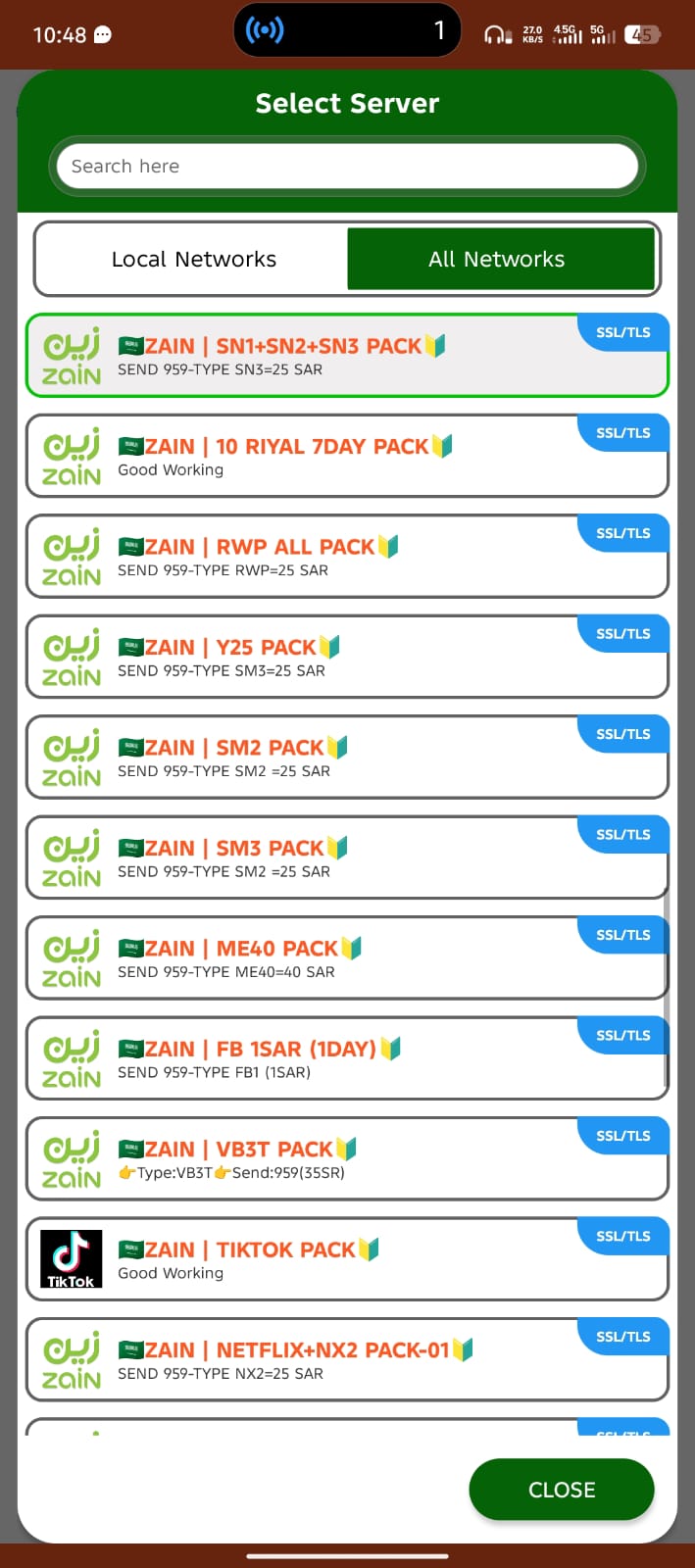695x1568 pixels.
Task: Pick the ZAIN Y25 PACK server
Action: point(347,658)
